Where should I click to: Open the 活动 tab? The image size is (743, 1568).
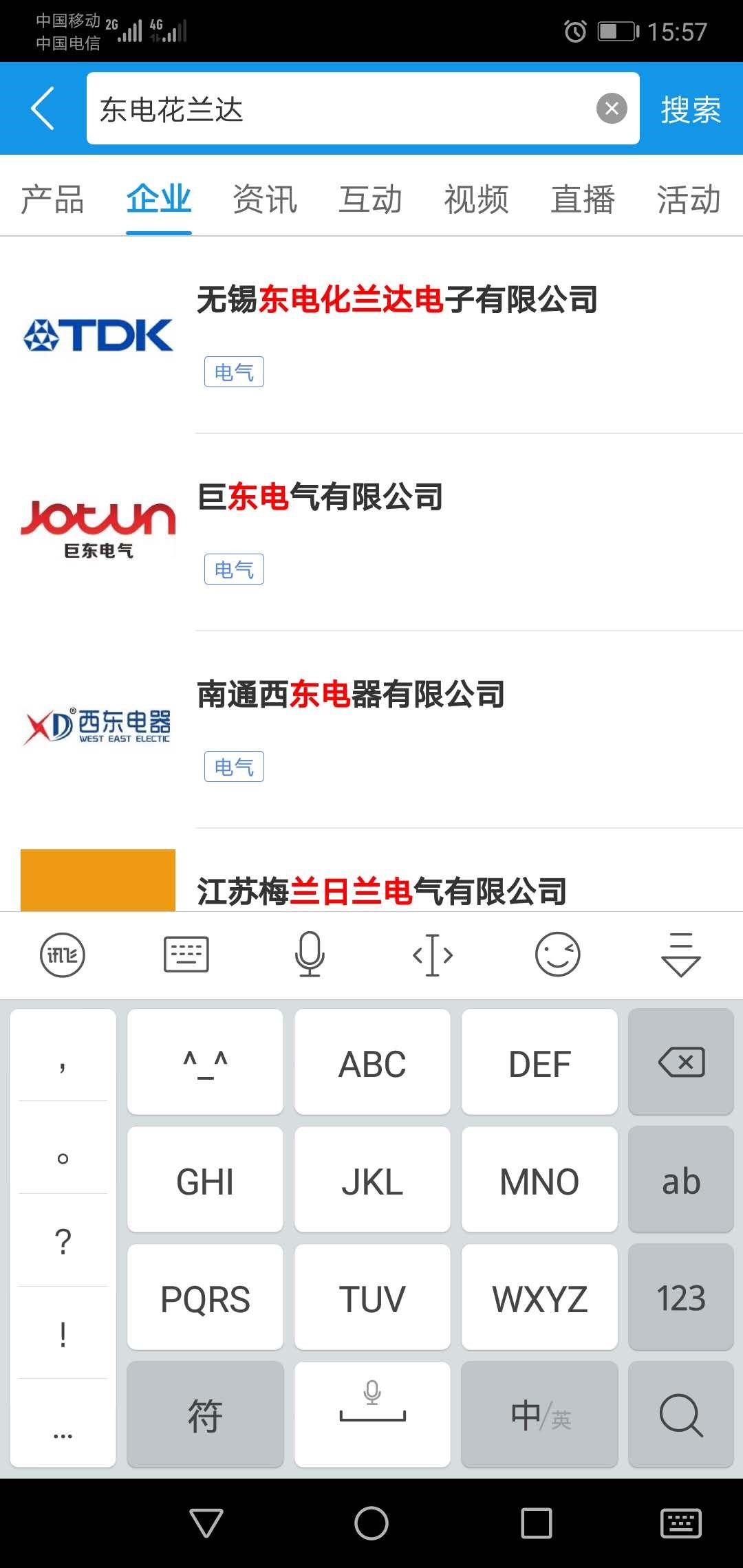point(688,200)
